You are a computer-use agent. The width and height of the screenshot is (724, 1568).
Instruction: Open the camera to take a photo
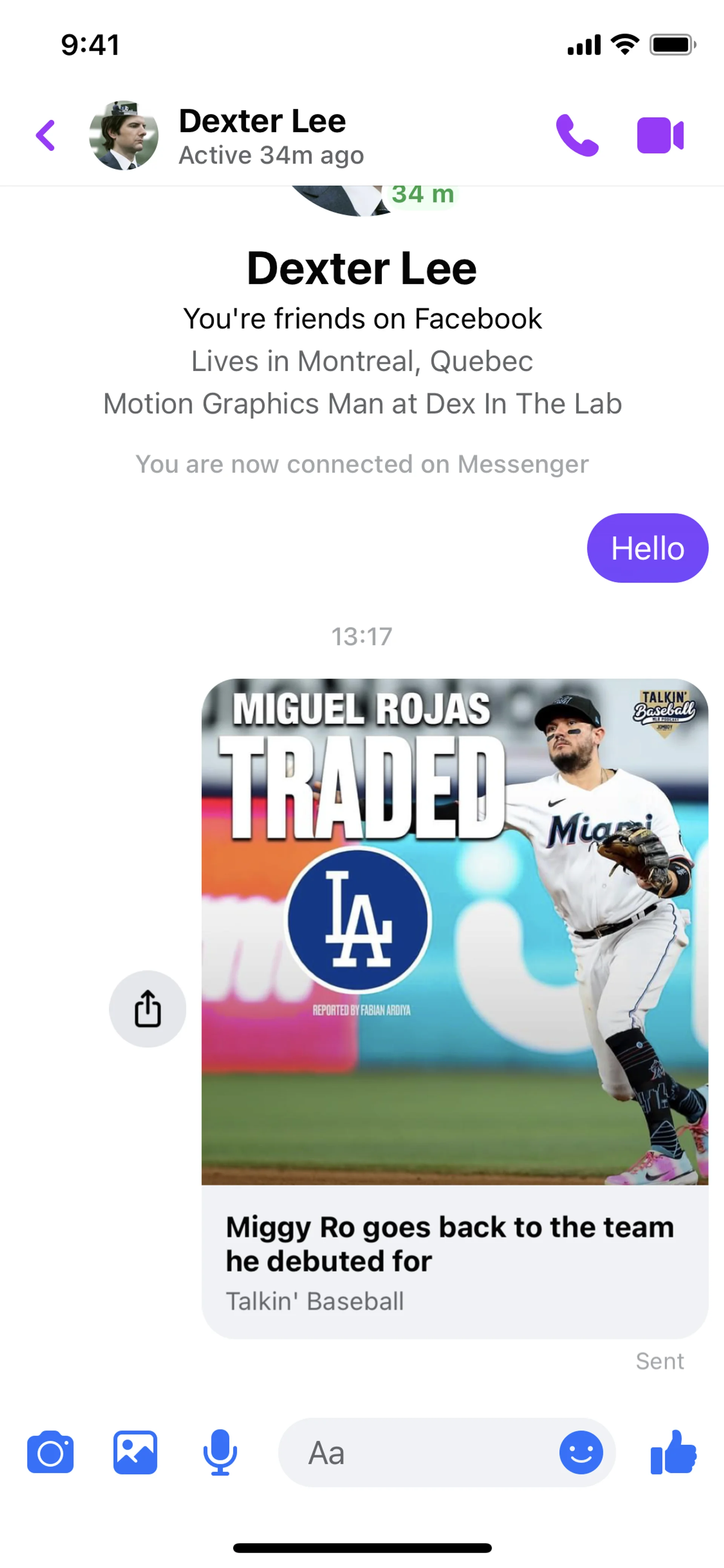[x=51, y=1452]
